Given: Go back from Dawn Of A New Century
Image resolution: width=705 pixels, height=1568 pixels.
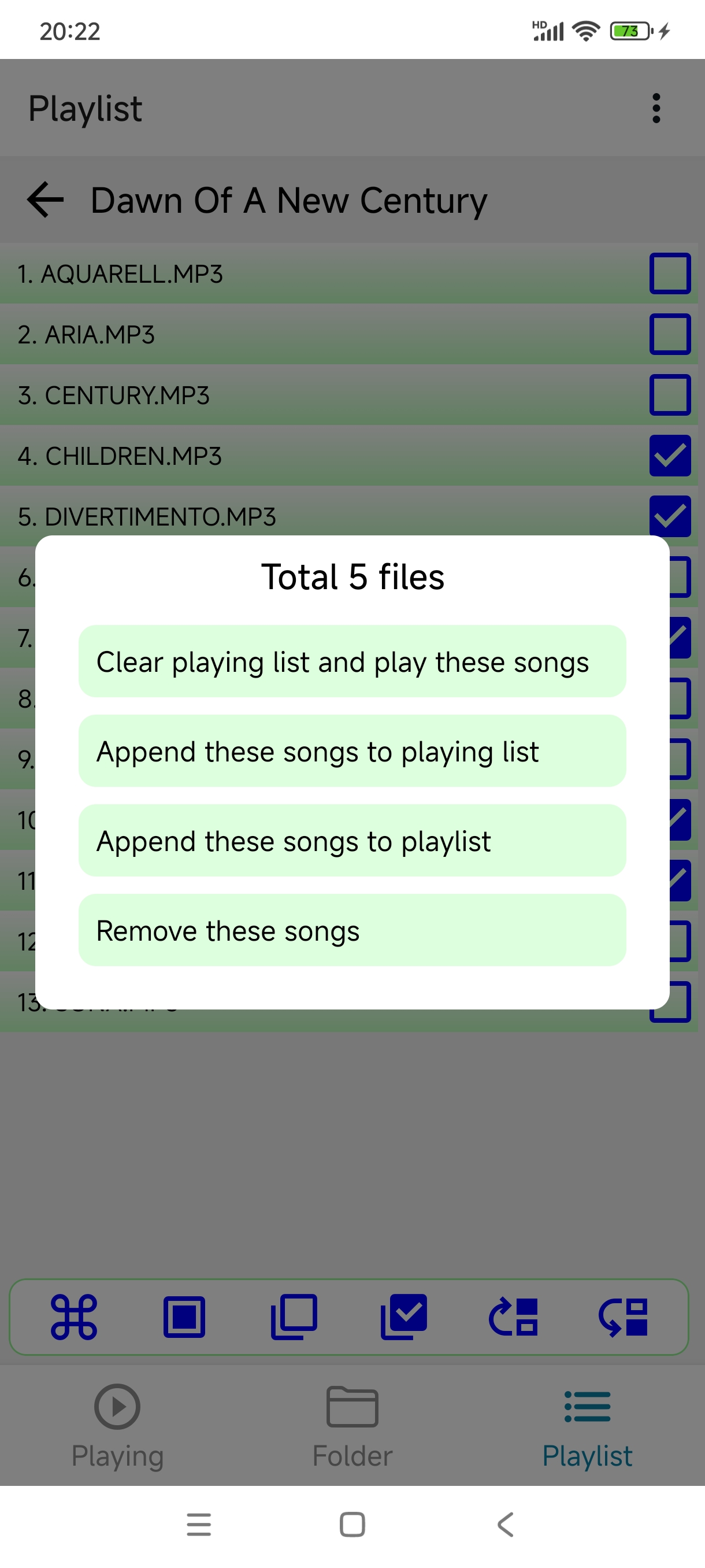Looking at the screenshot, I should pyautogui.click(x=46, y=199).
